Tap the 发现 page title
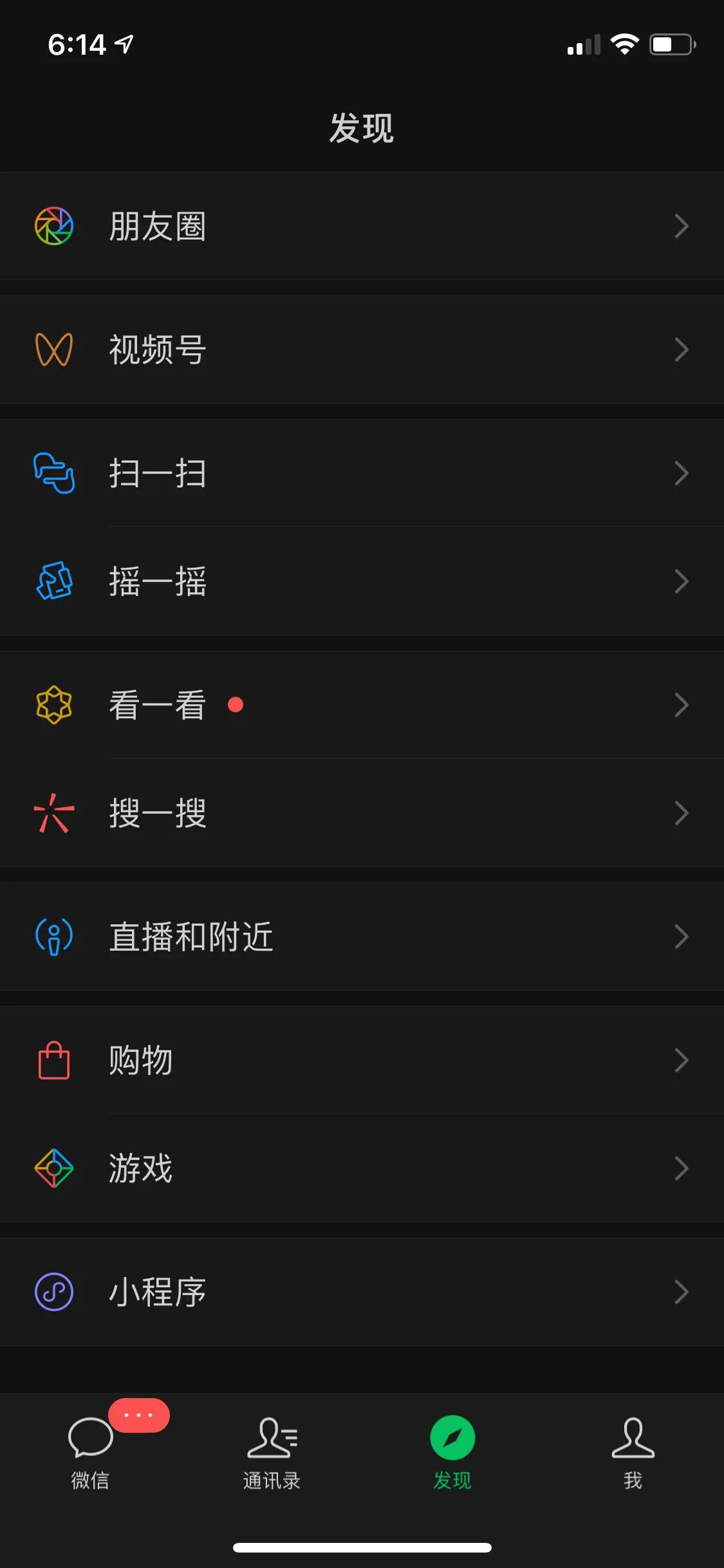 click(x=362, y=126)
